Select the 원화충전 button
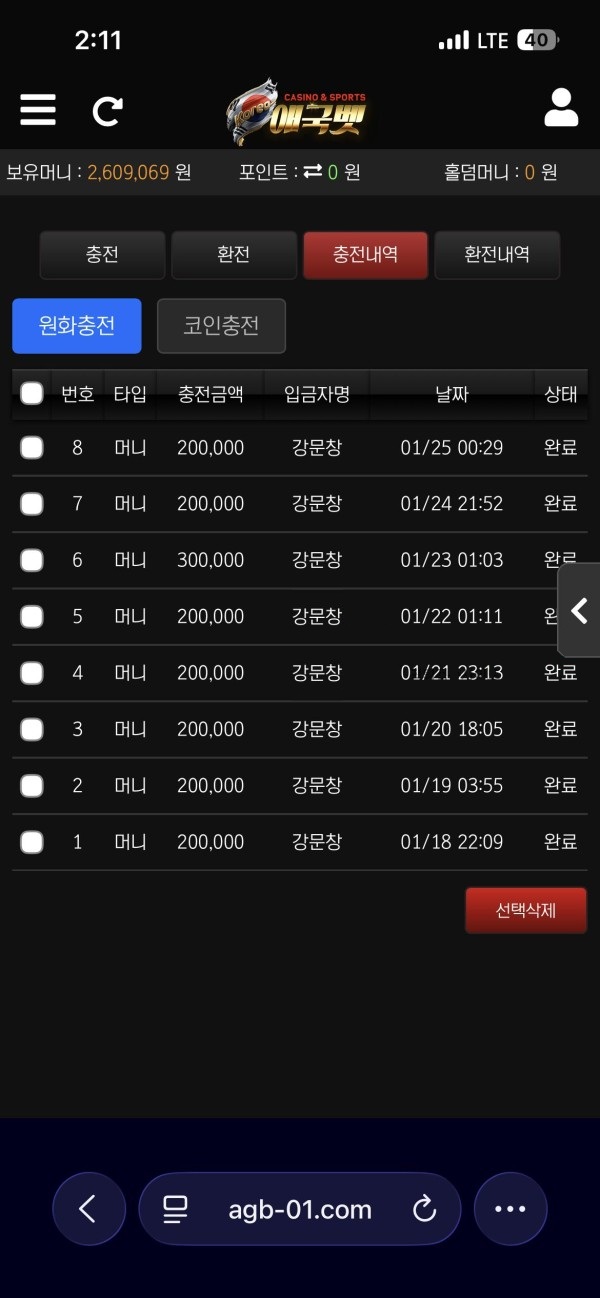 (x=77, y=326)
